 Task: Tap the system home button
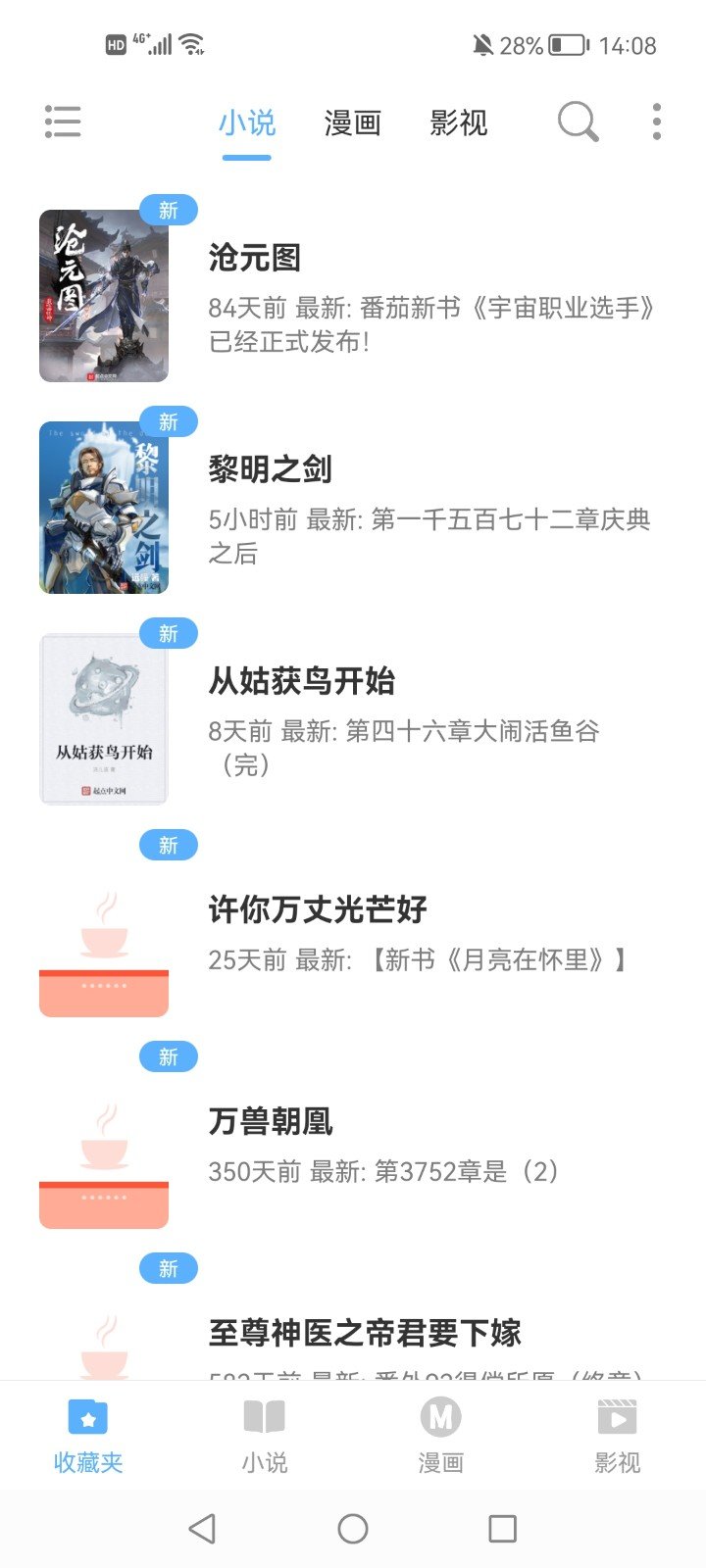point(353,1529)
